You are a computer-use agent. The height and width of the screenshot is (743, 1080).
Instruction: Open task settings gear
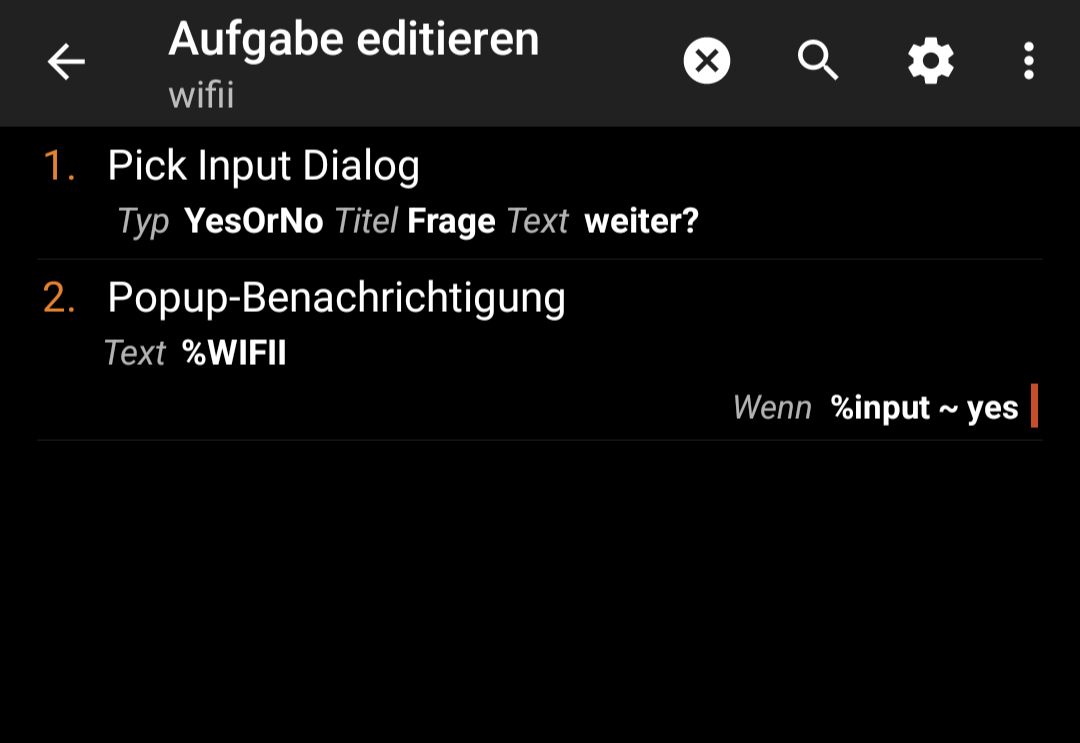[x=930, y=62]
